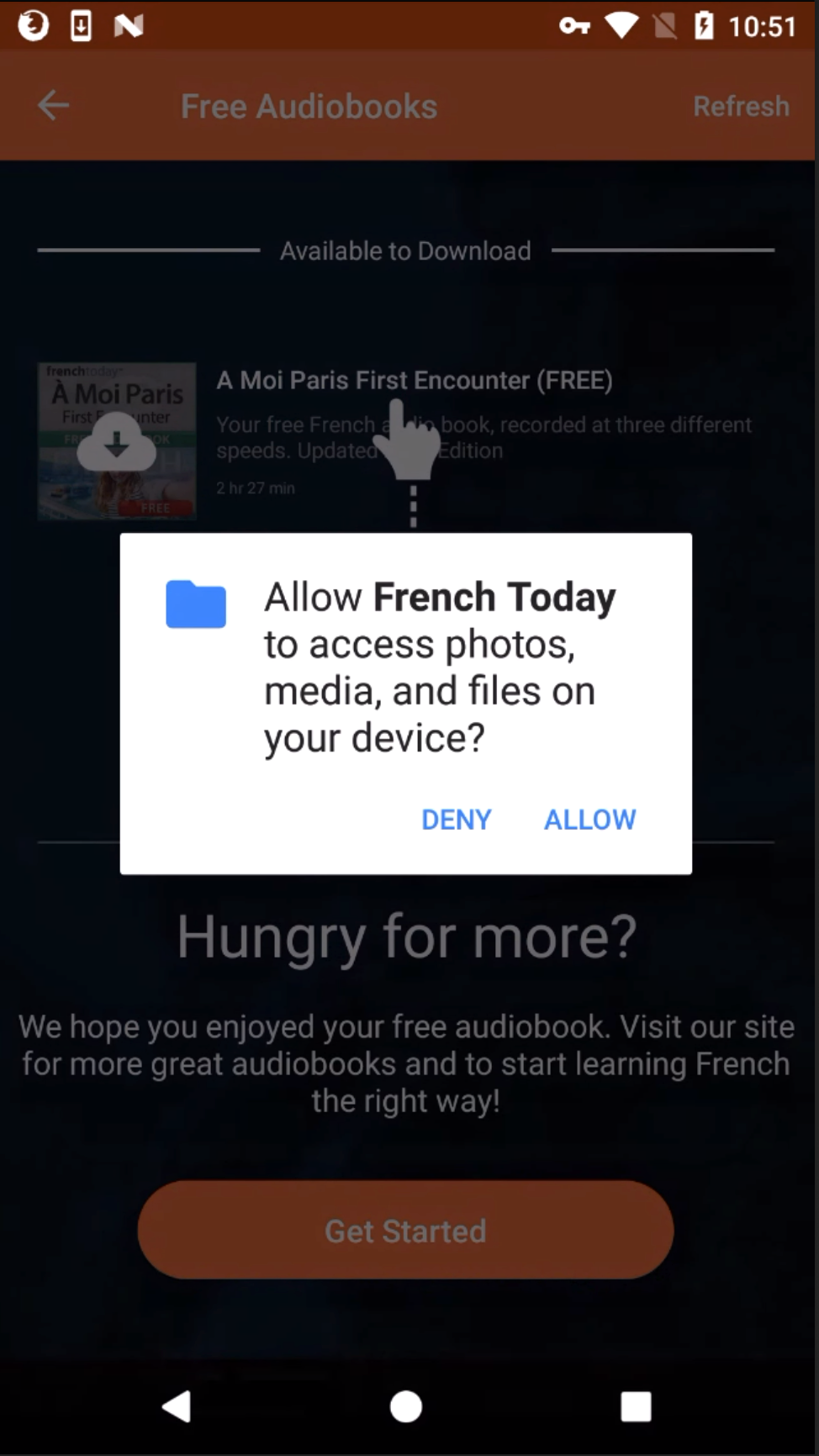Deny the storage permission request

(456, 819)
